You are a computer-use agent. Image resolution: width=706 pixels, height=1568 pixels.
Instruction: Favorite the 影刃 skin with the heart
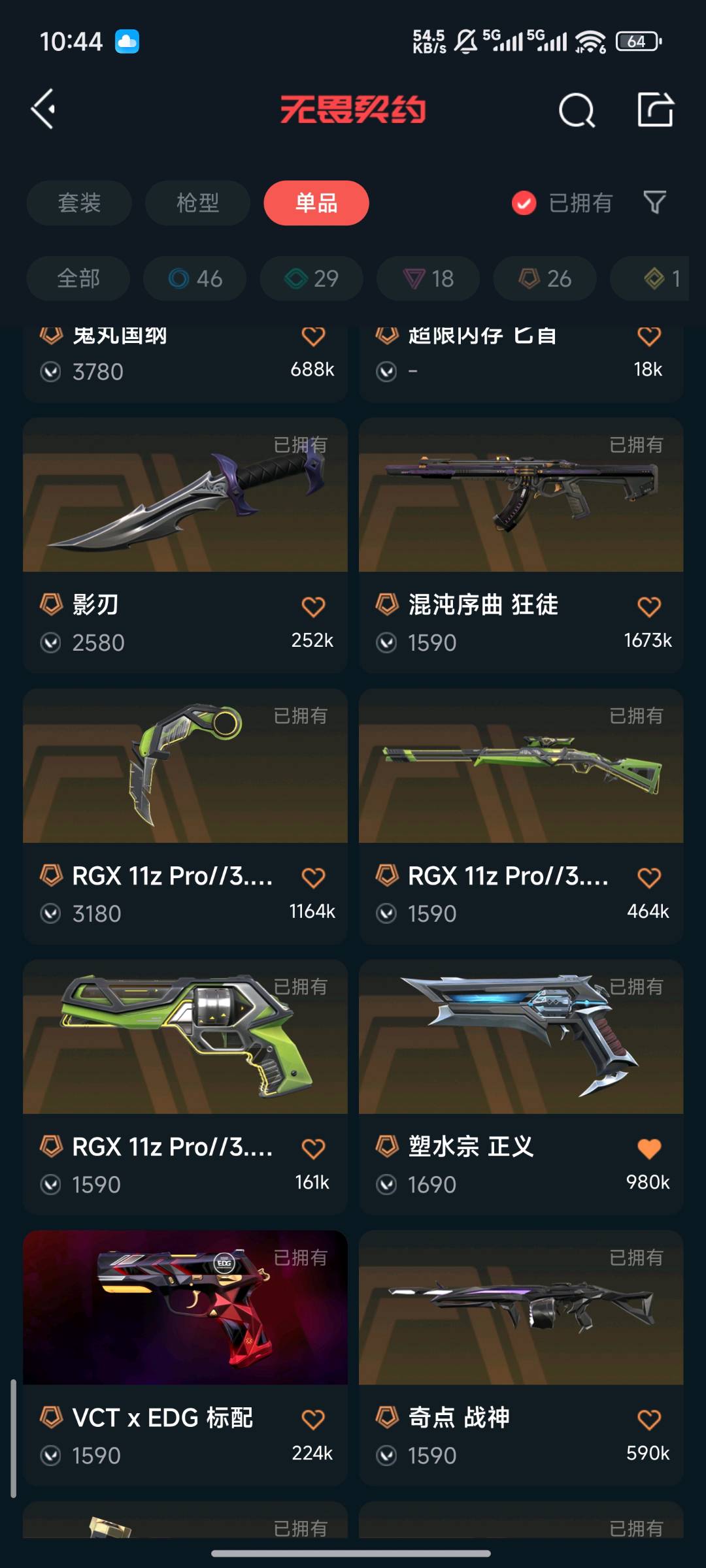pyautogui.click(x=313, y=606)
